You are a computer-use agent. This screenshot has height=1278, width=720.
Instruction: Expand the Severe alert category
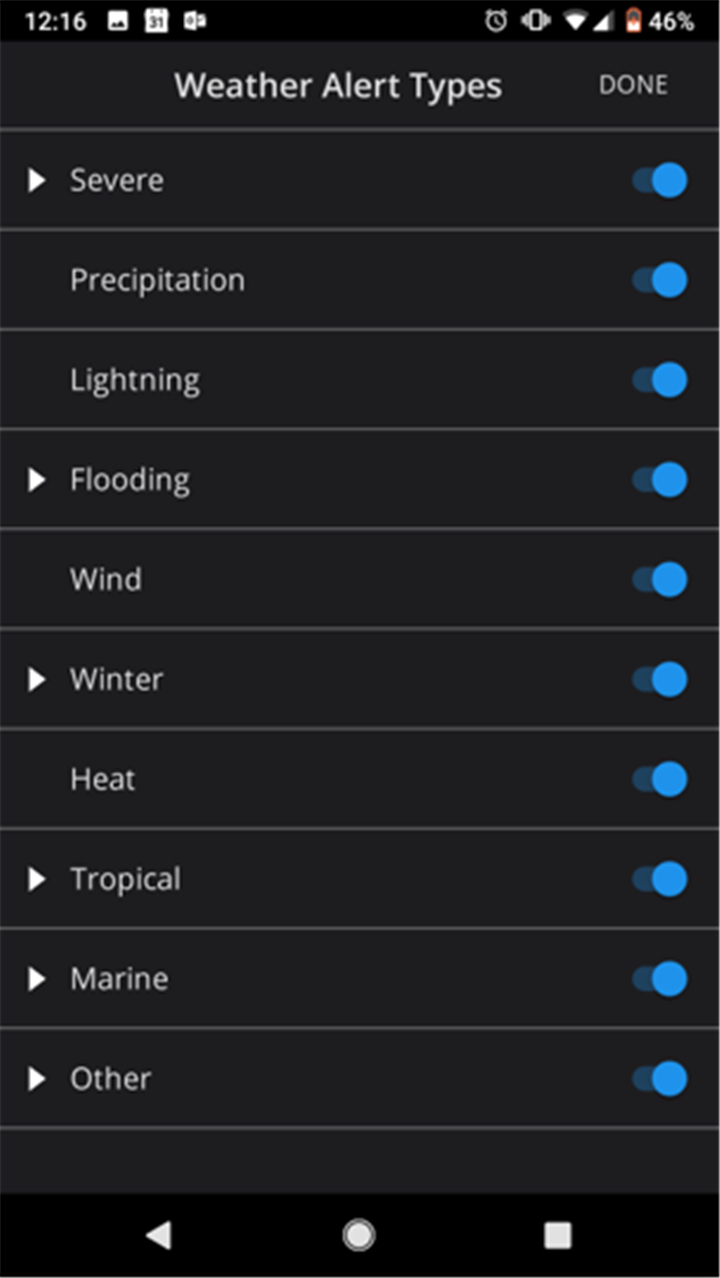[x=37, y=180]
